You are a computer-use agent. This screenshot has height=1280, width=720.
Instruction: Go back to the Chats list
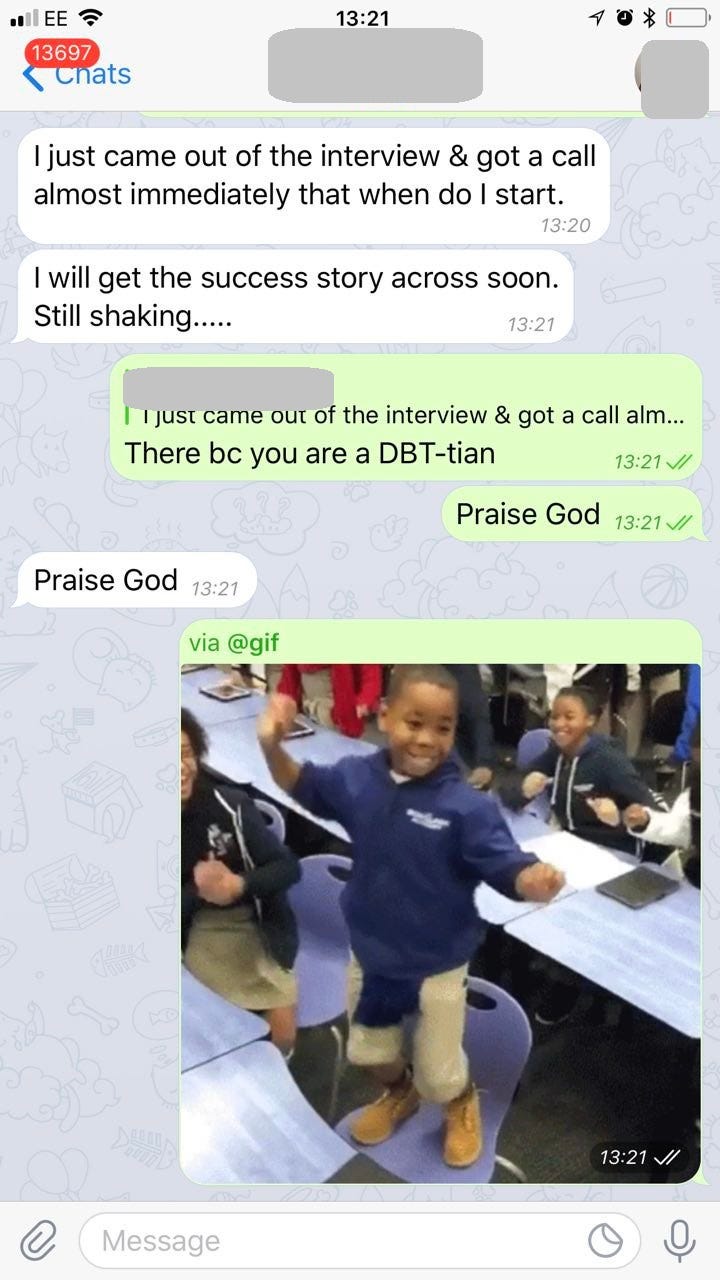[x=78, y=74]
